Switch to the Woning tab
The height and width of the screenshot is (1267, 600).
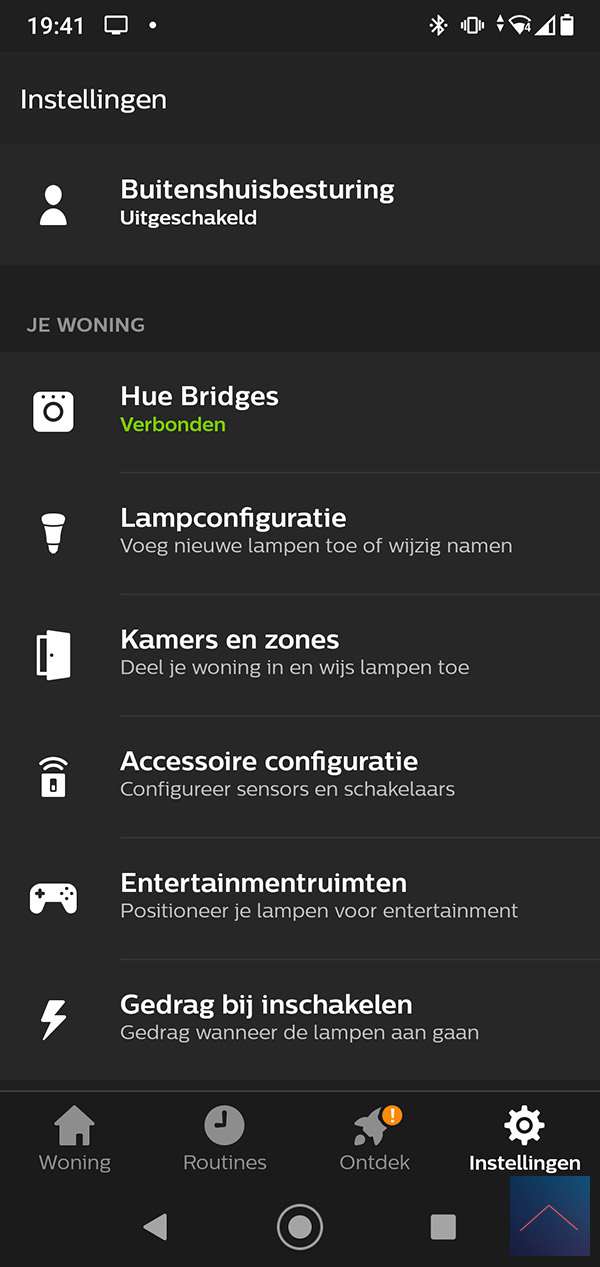(75, 1139)
